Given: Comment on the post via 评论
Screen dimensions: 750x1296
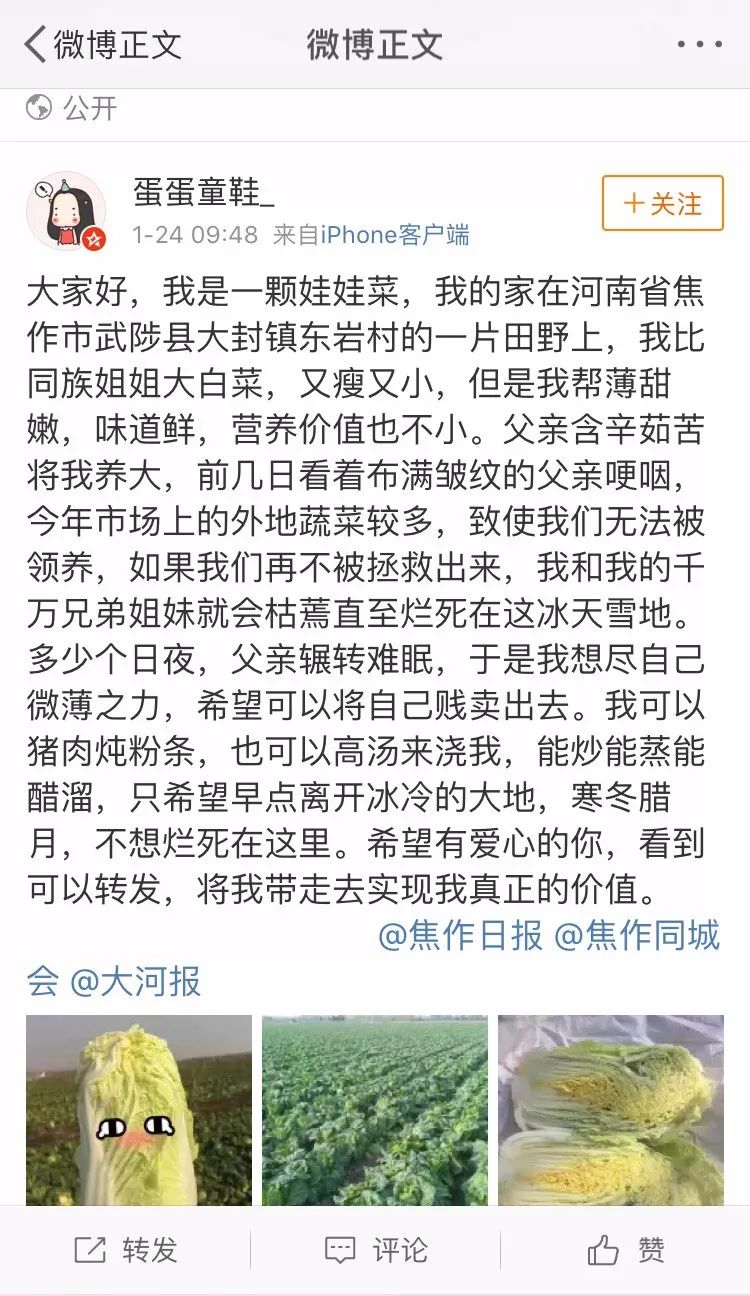Looking at the screenshot, I should pyautogui.click(x=375, y=1250).
